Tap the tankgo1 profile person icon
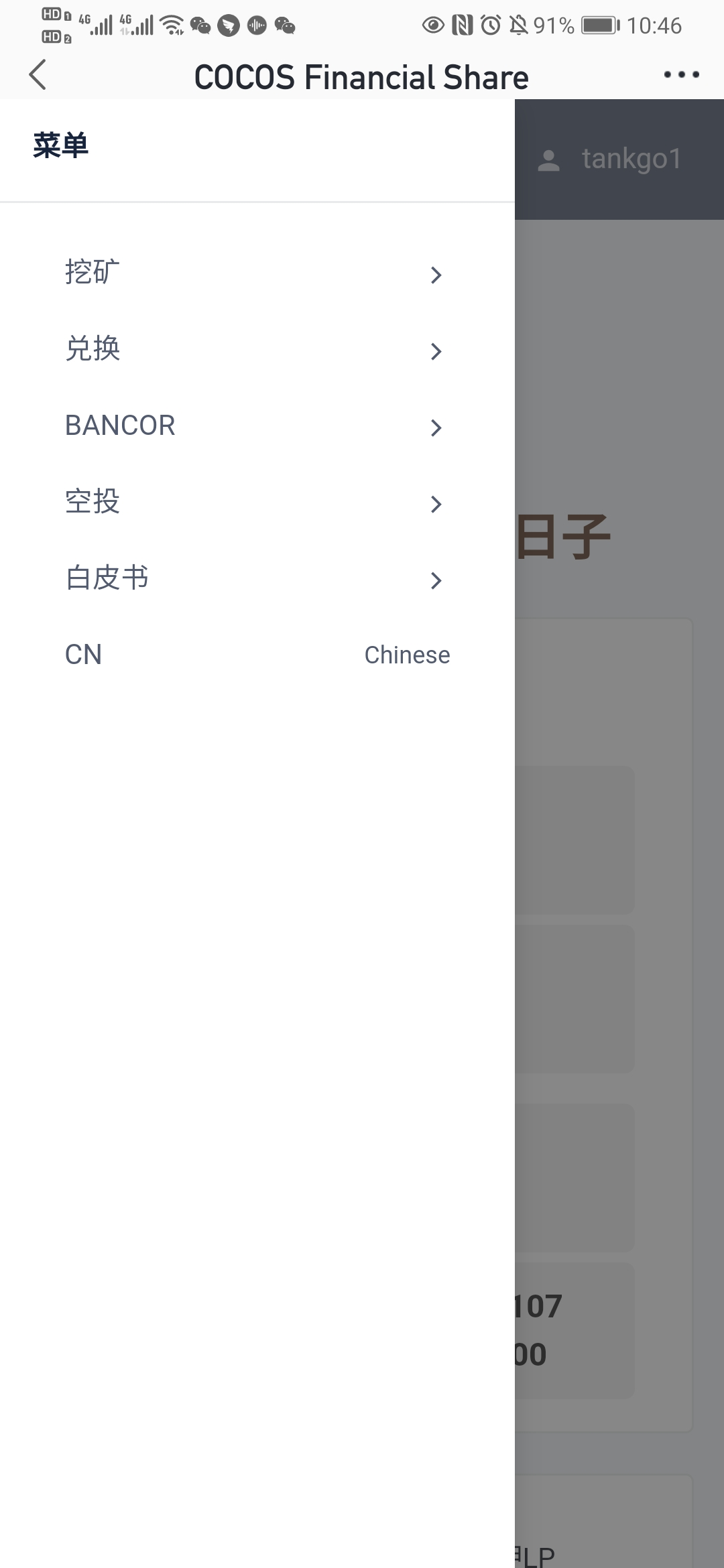724x1568 pixels. [548, 159]
